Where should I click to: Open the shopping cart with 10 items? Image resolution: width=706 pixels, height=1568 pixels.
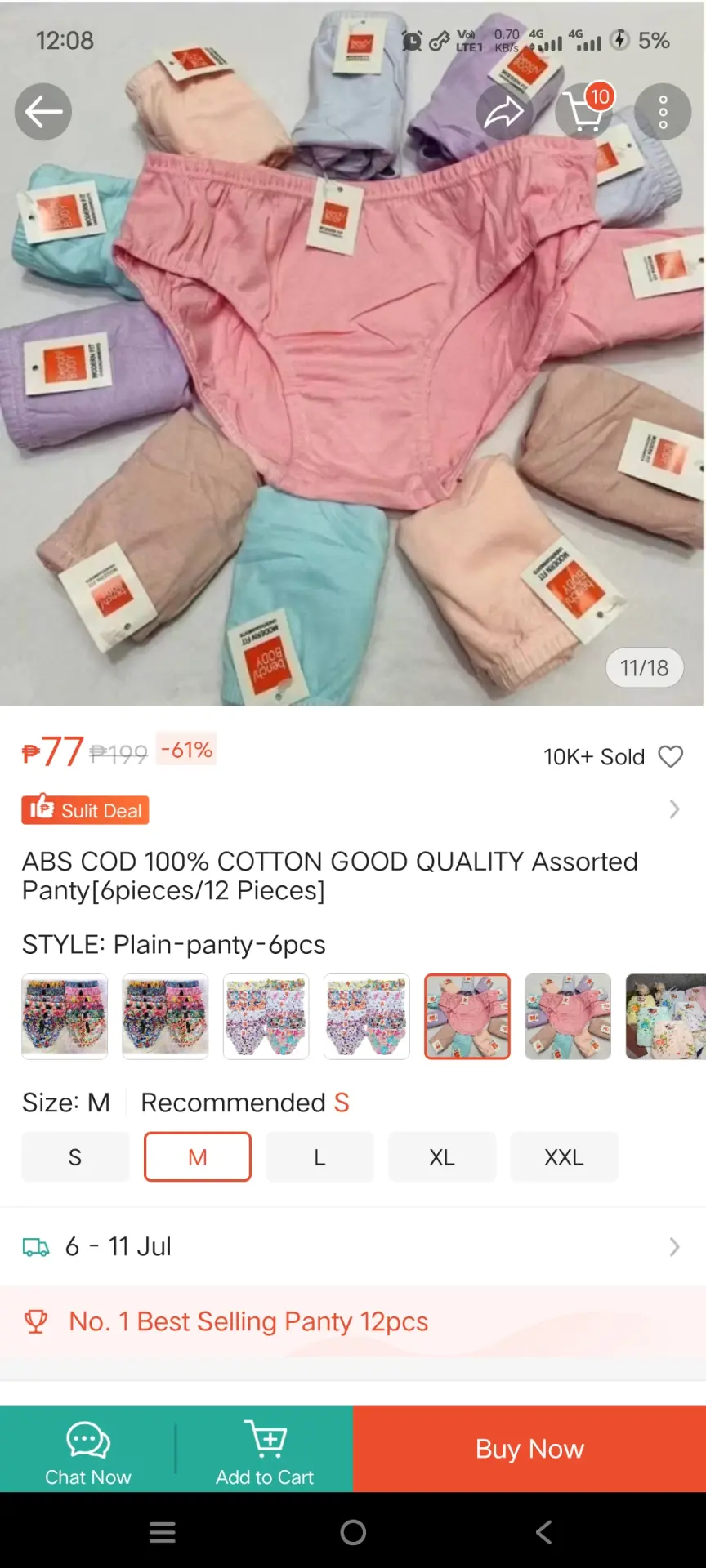click(x=585, y=111)
